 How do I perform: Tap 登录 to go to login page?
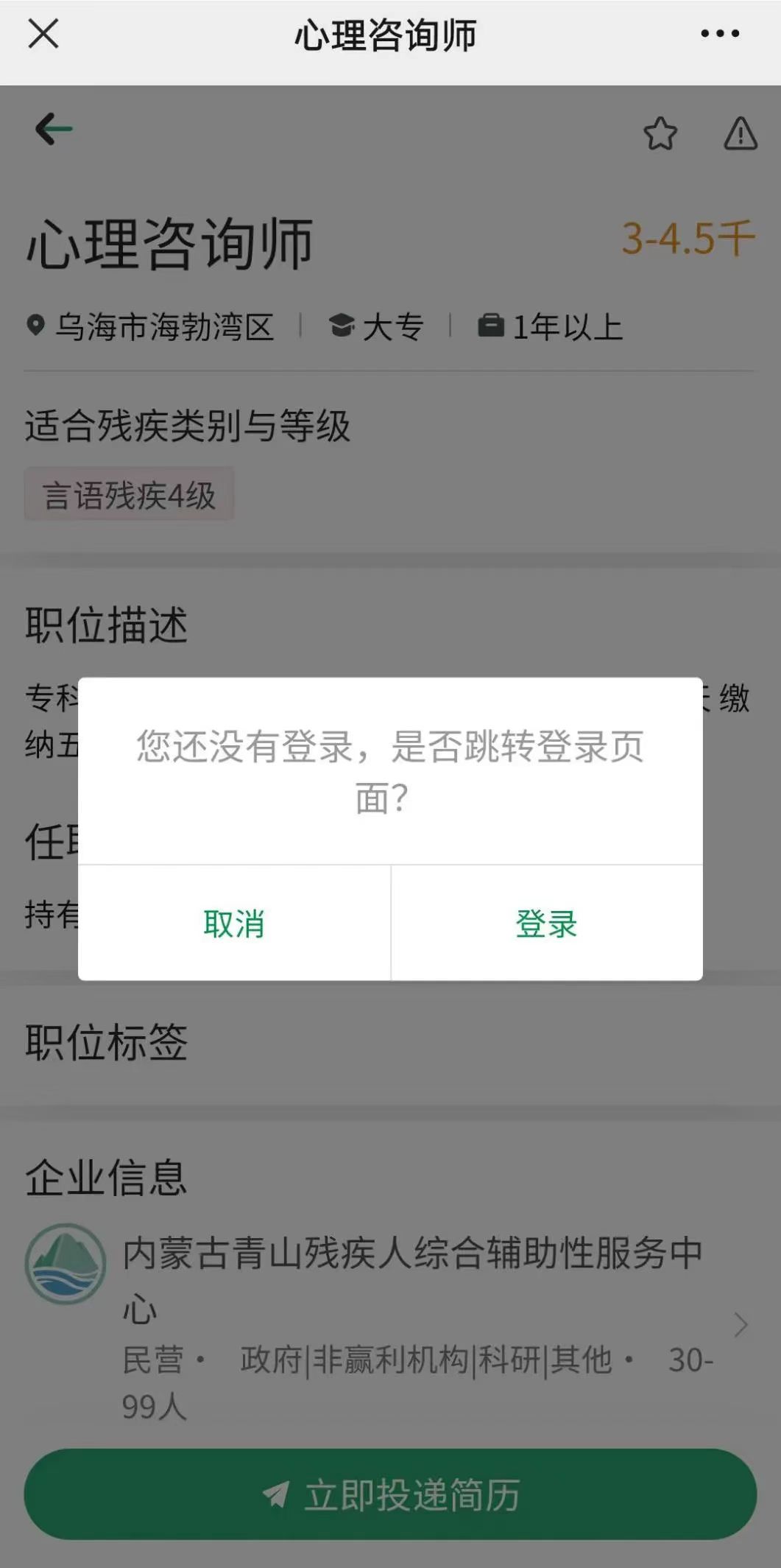[x=546, y=924]
